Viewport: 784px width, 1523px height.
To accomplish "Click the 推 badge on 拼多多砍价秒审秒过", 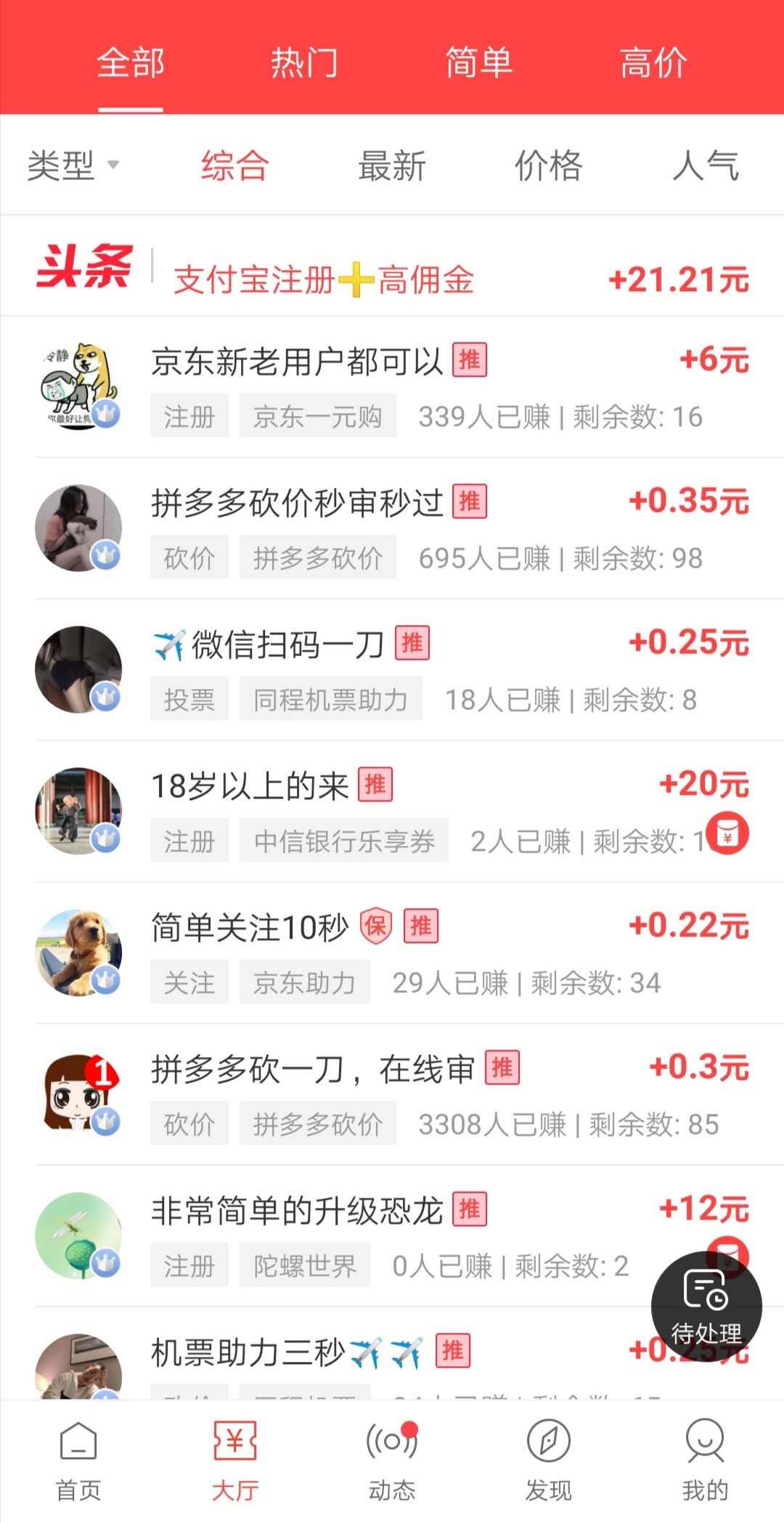I will 469,501.
